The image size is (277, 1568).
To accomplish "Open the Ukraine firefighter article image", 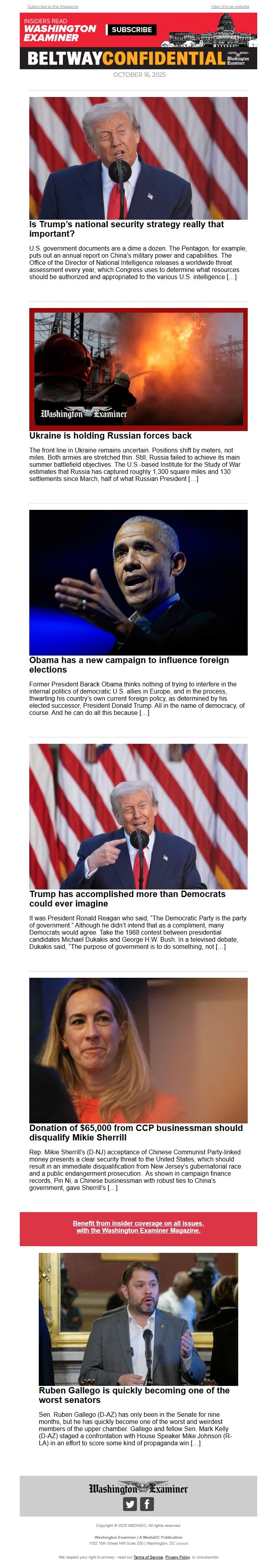I will (x=138, y=369).
